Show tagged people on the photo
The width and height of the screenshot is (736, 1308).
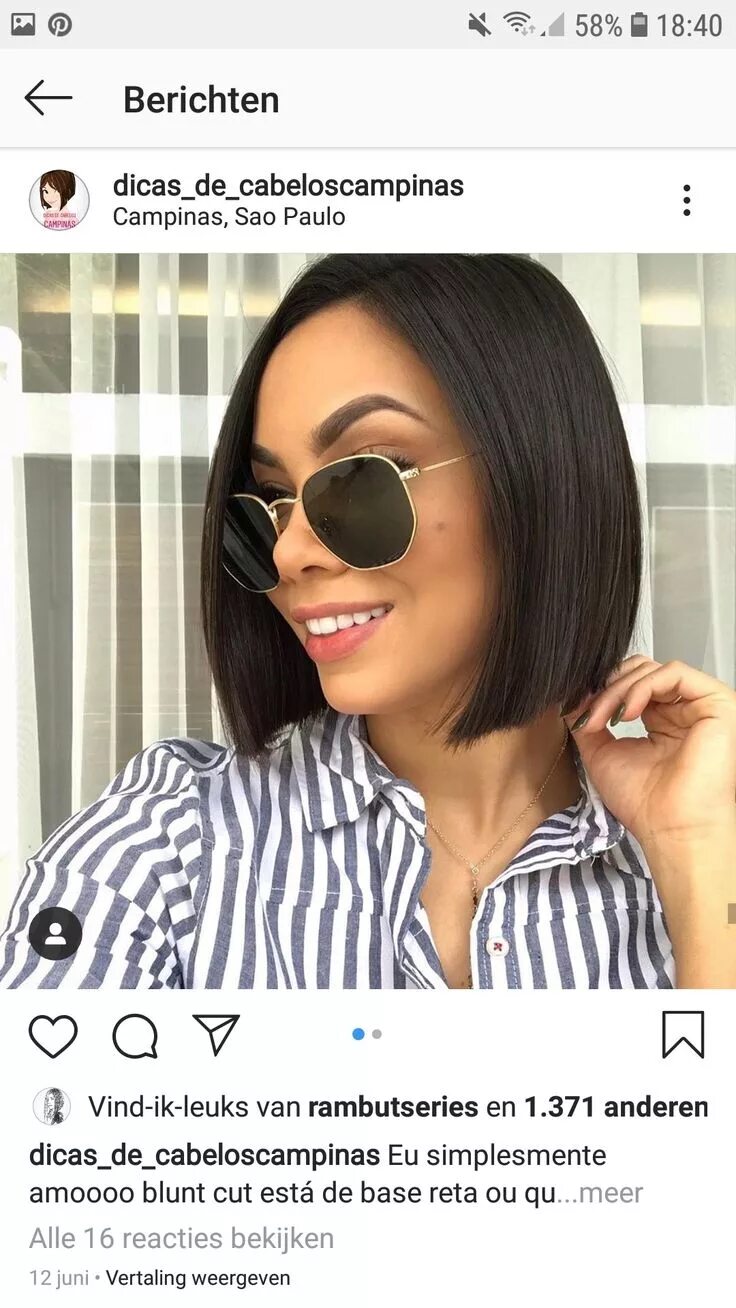coord(55,934)
